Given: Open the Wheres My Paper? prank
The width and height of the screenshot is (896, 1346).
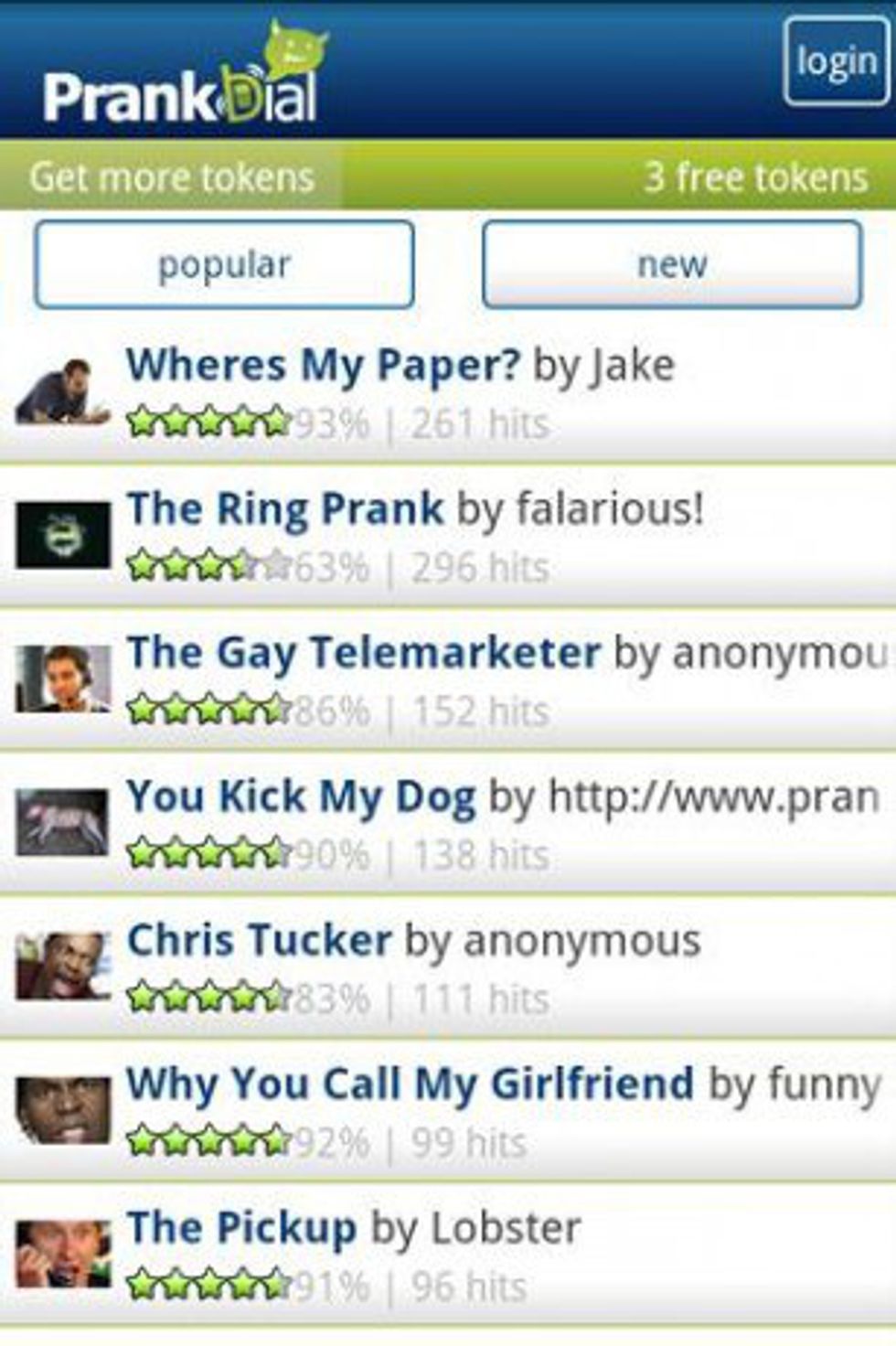Looking at the screenshot, I should [322, 366].
